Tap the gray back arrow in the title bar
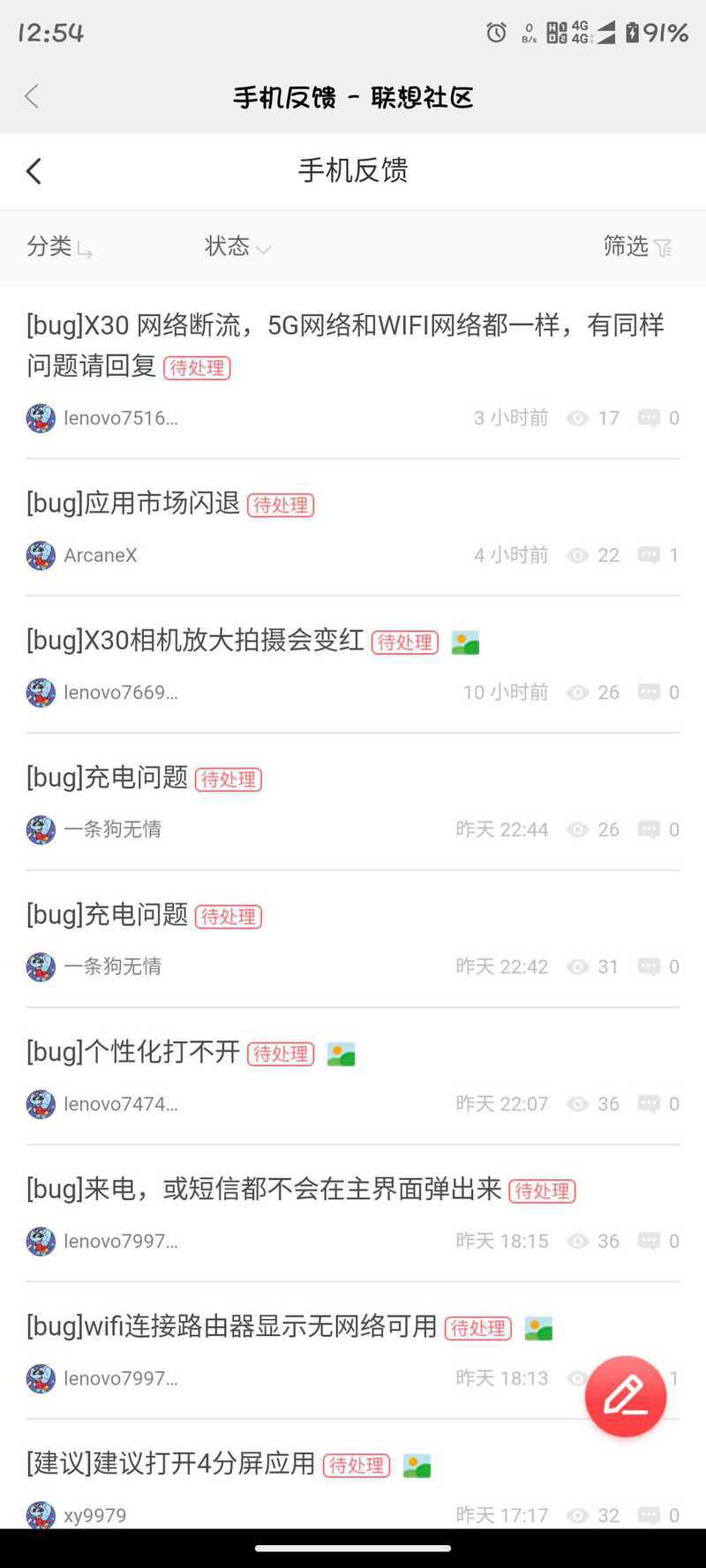This screenshot has height=1568, width=706. click(x=32, y=96)
